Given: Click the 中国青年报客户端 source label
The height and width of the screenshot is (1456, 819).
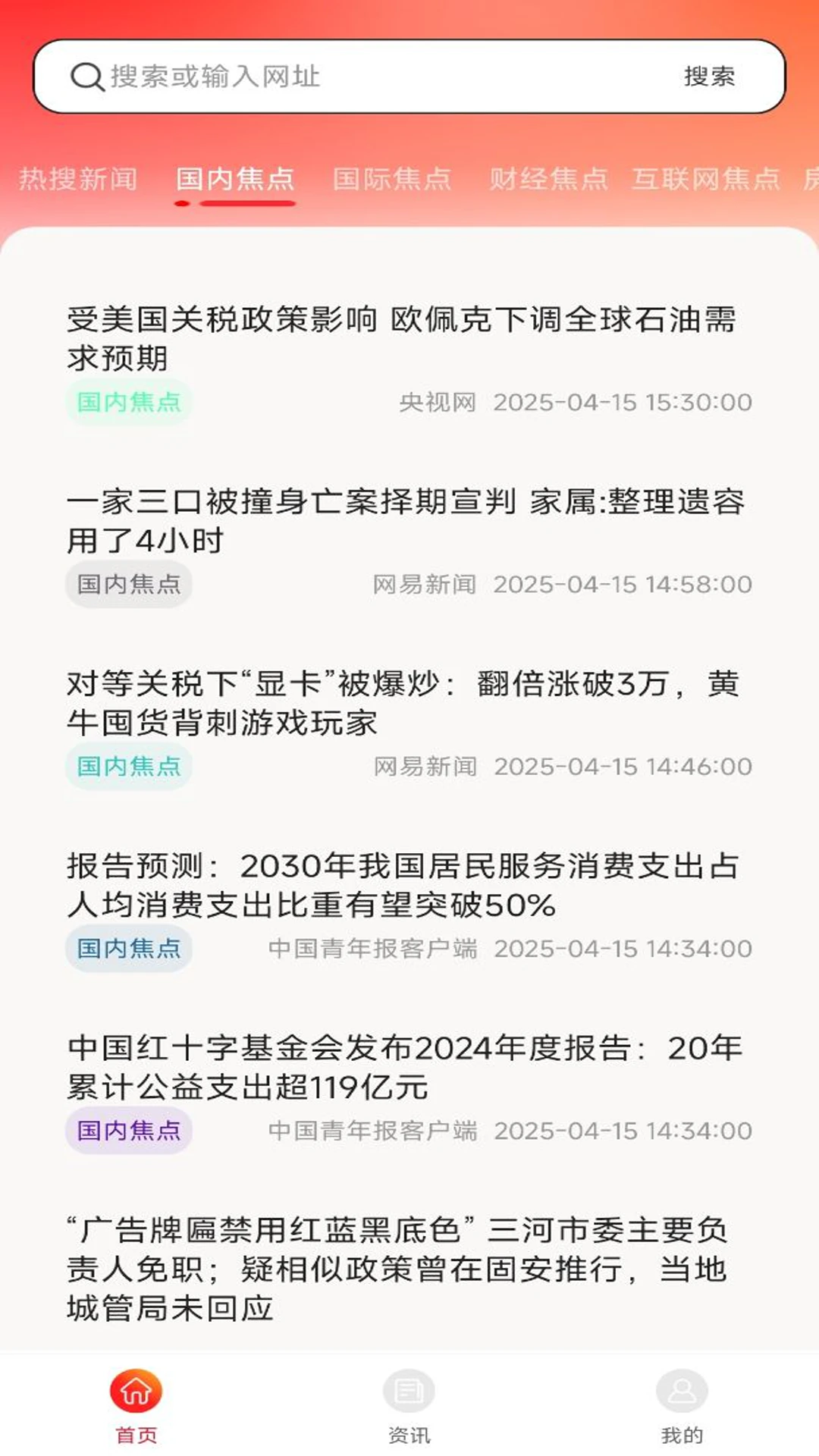Looking at the screenshot, I should click(373, 947).
